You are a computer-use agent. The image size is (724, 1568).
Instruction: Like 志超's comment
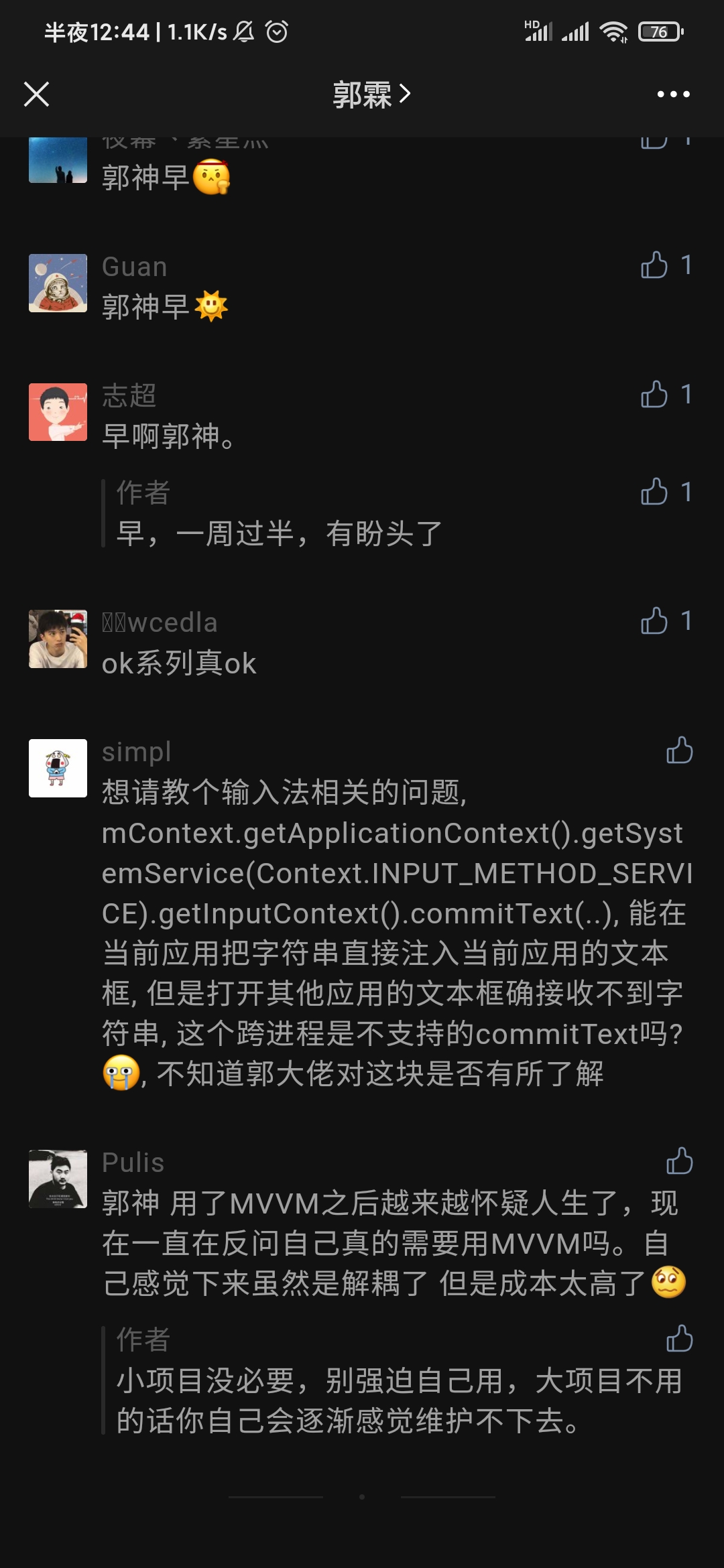(654, 395)
